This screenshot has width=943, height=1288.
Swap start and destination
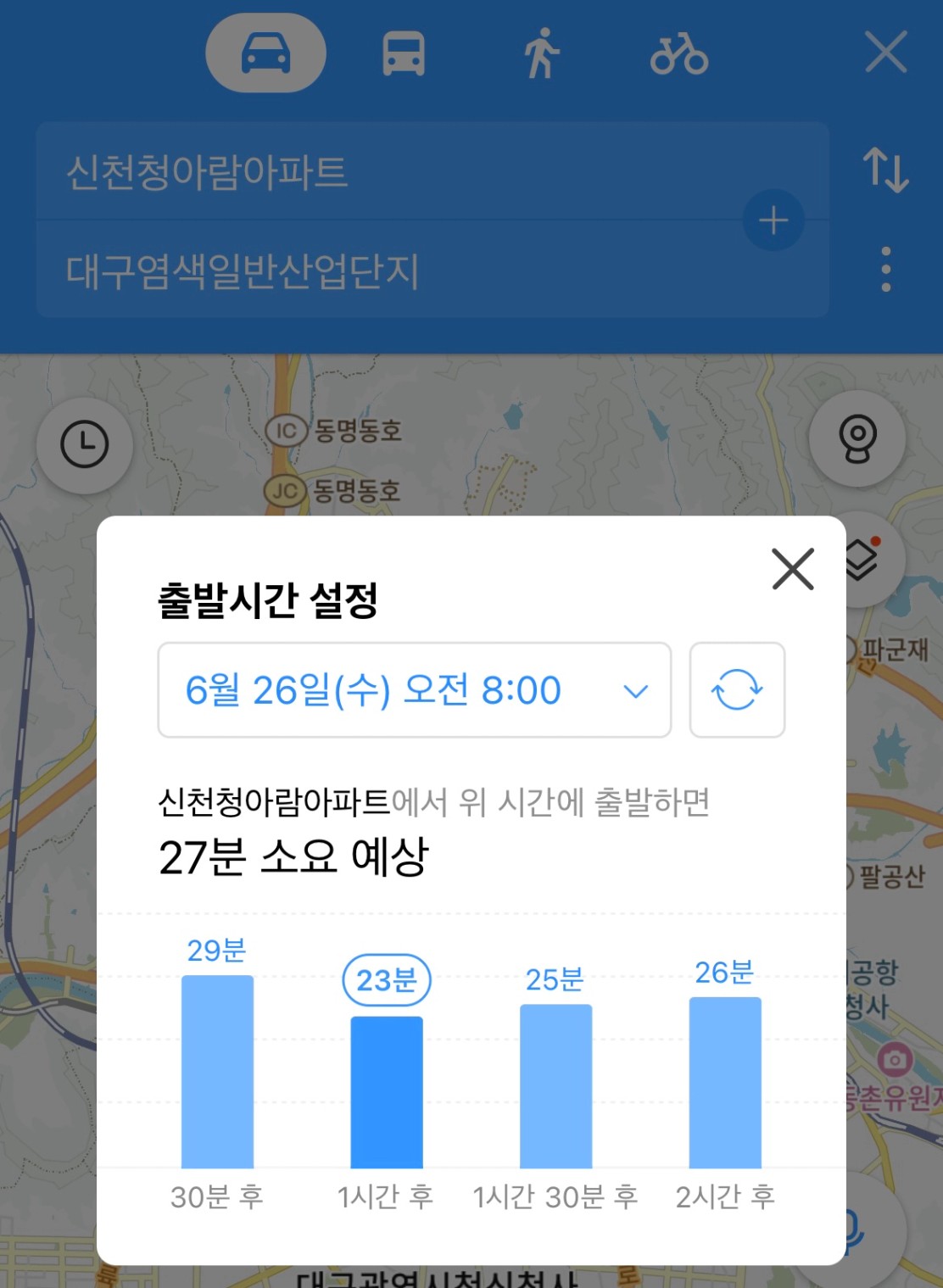886,170
